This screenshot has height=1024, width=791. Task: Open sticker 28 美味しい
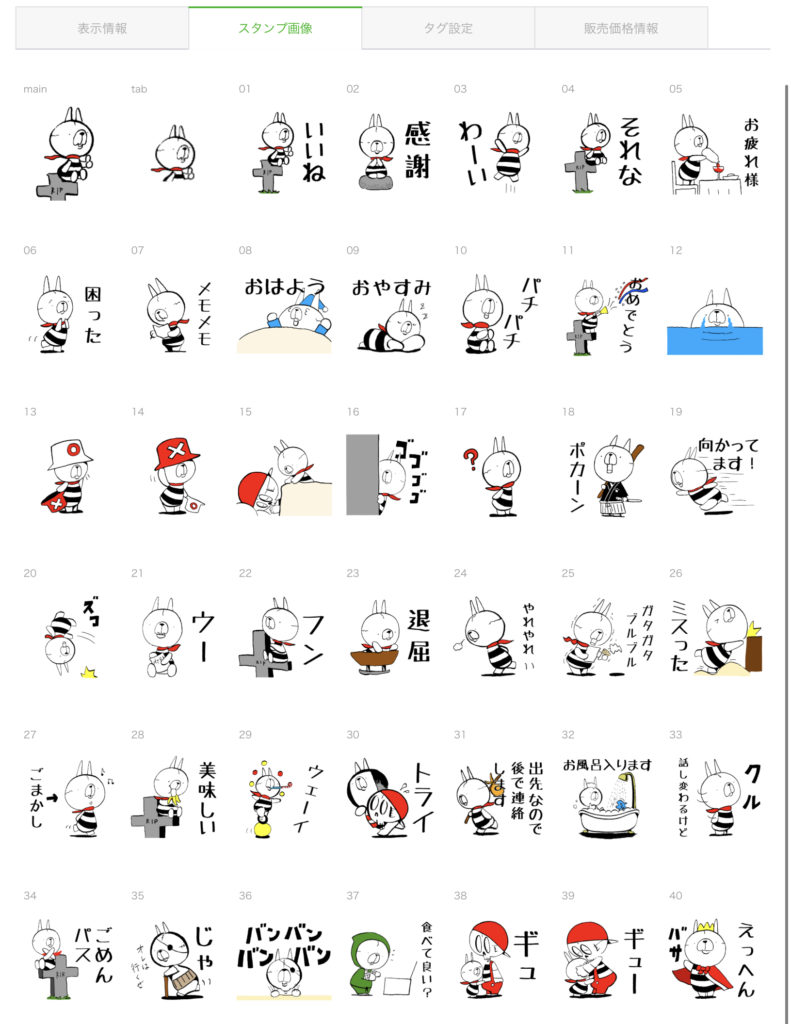click(x=178, y=797)
